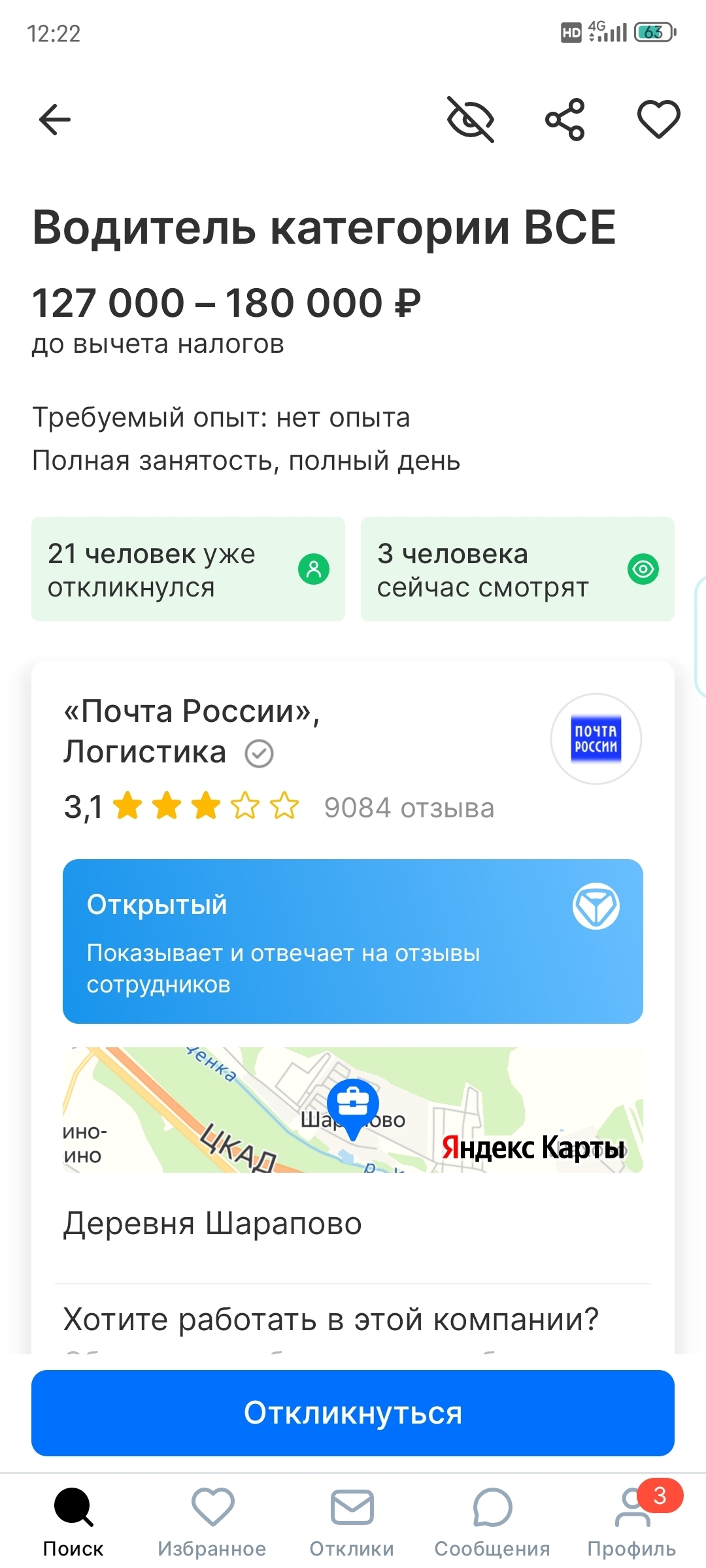The image size is (706, 1568).
Task: Share this driver vacancy
Action: pyautogui.click(x=565, y=120)
